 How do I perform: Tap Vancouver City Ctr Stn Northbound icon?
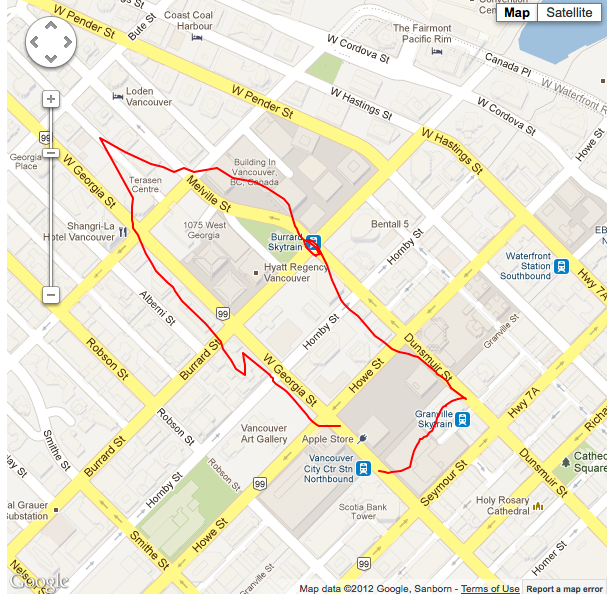coord(364,467)
